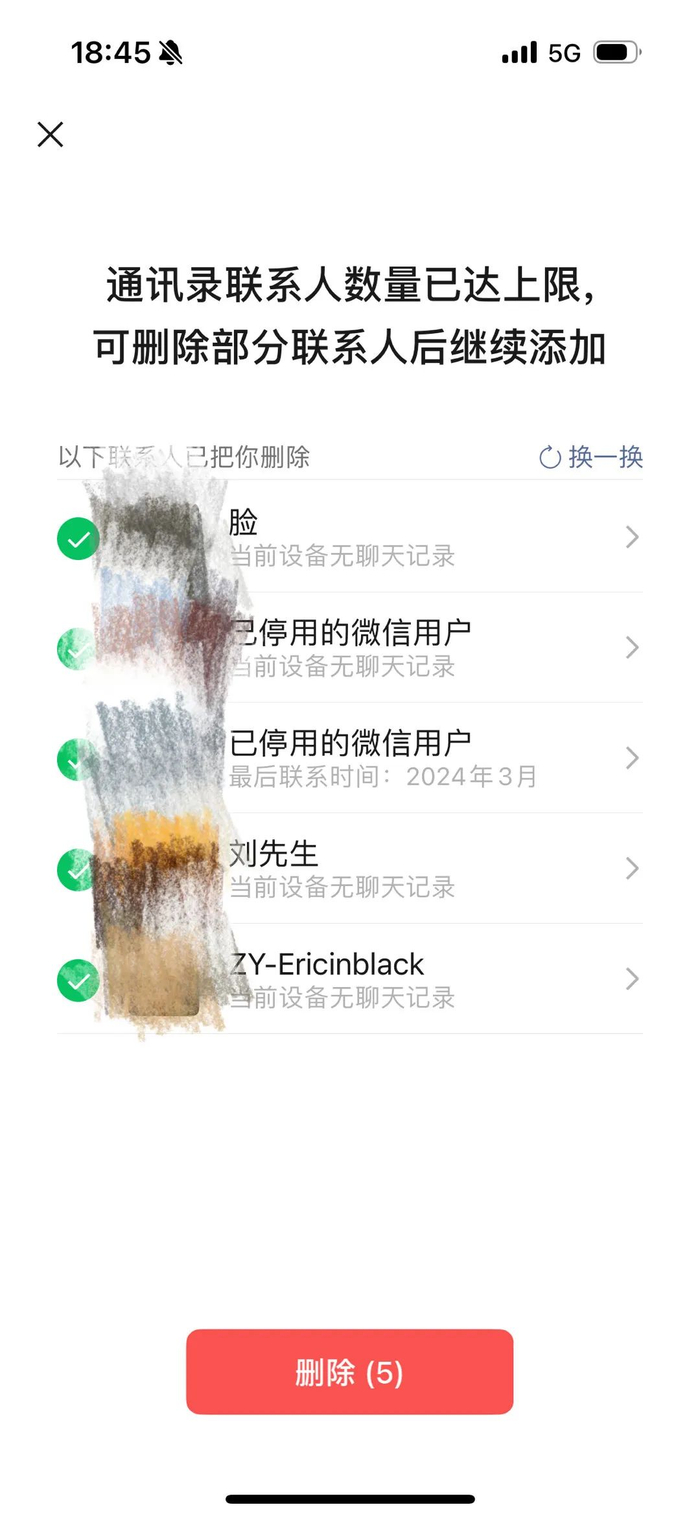Image resolution: width=700 pixels, height=1518 pixels.
Task: Uncheck the contact named 脸
Action: [78, 539]
